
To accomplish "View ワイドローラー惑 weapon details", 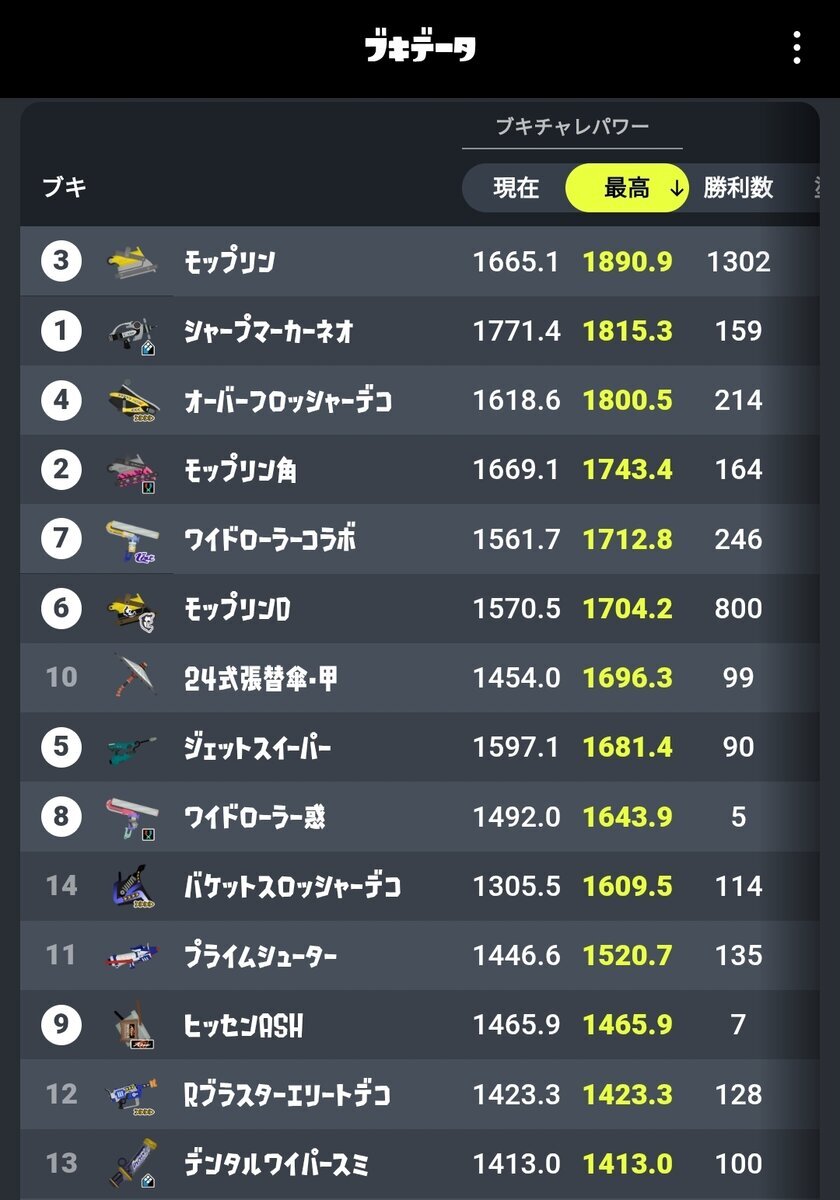I will [x=254, y=817].
